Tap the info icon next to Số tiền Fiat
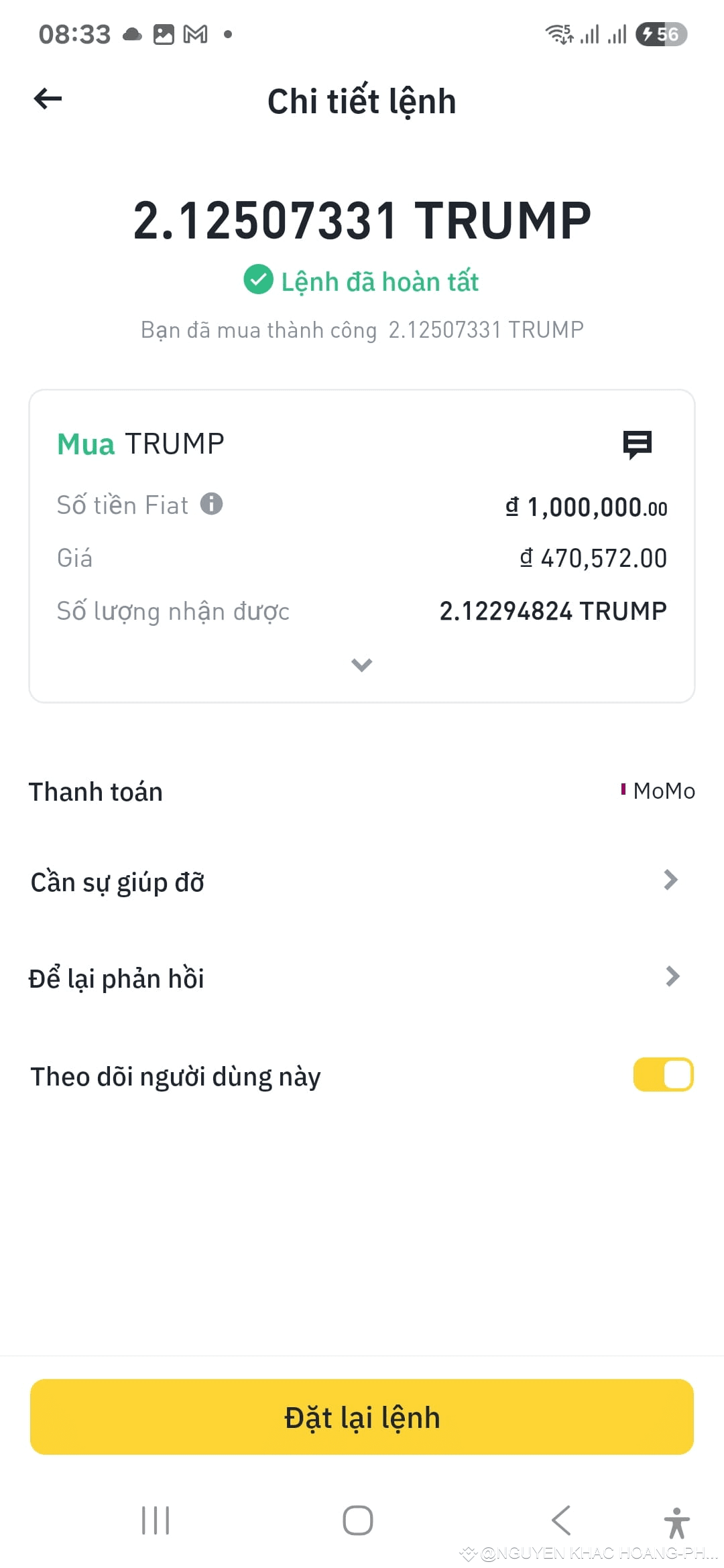Image resolution: width=724 pixels, height=1568 pixels. (x=211, y=505)
